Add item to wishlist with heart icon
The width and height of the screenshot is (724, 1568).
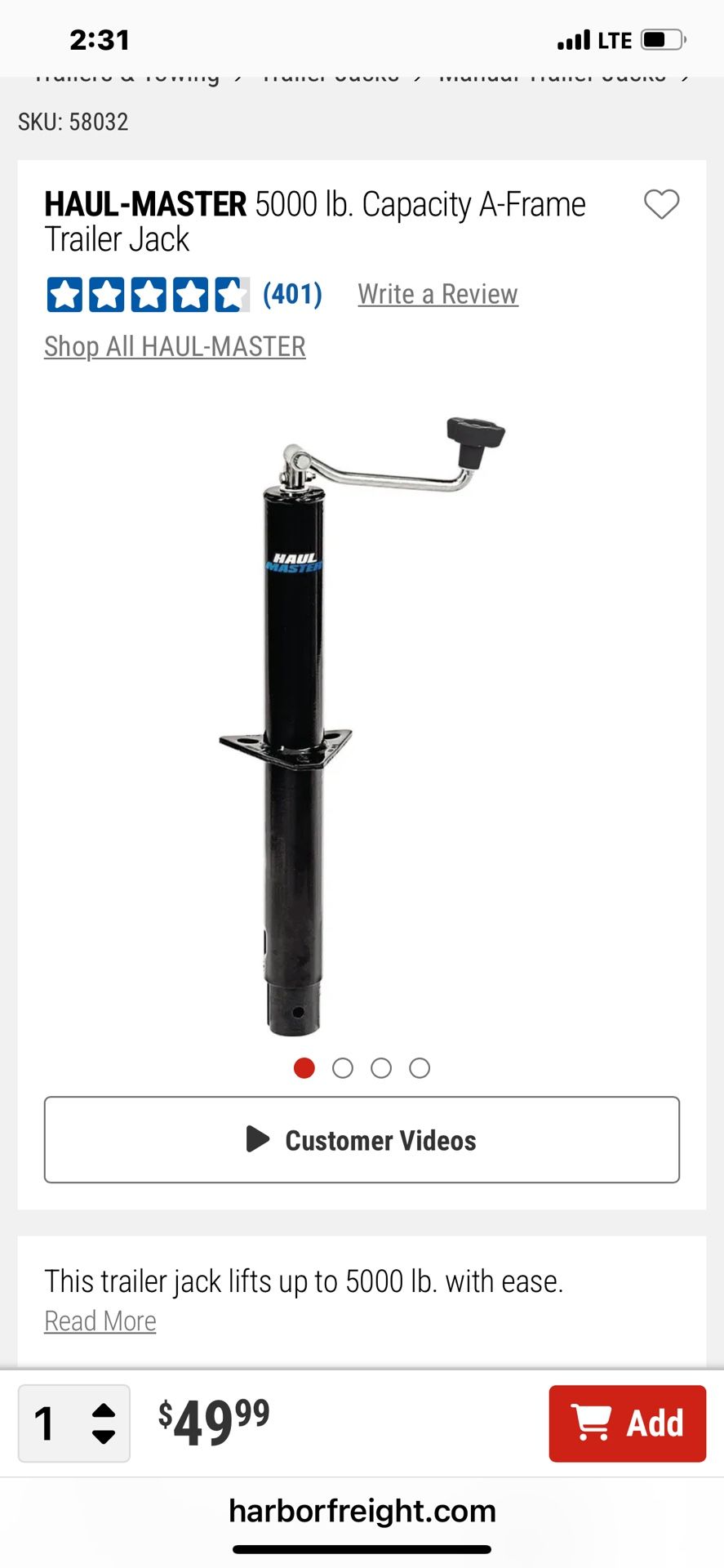click(661, 204)
